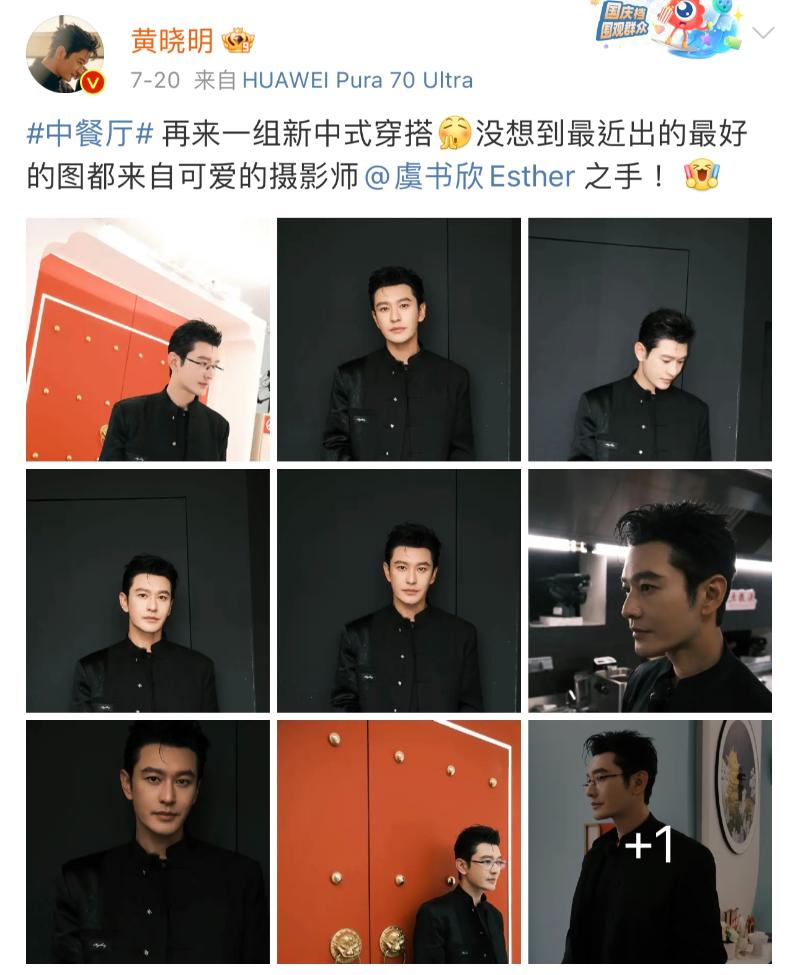Open the @虞书欣Esther mention

pyautogui.click(x=468, y=177)
